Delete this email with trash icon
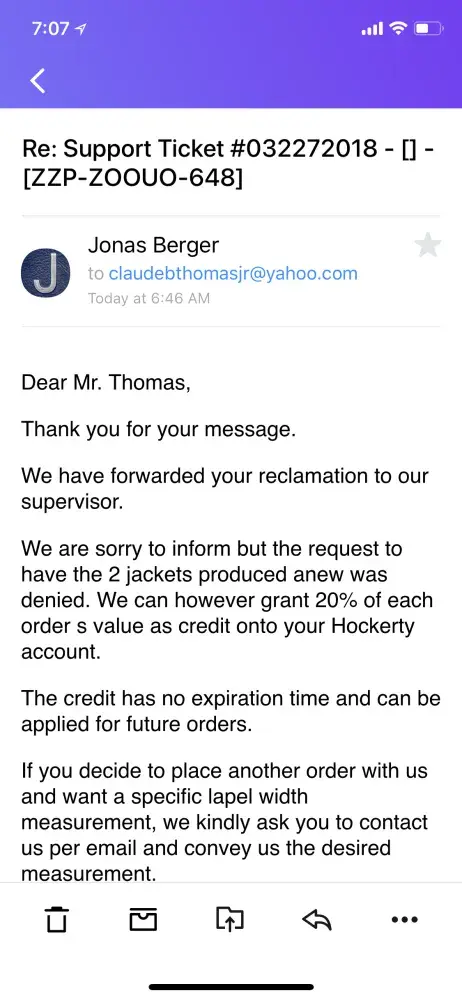This screenshot has height=1000, width=462. 57,919
